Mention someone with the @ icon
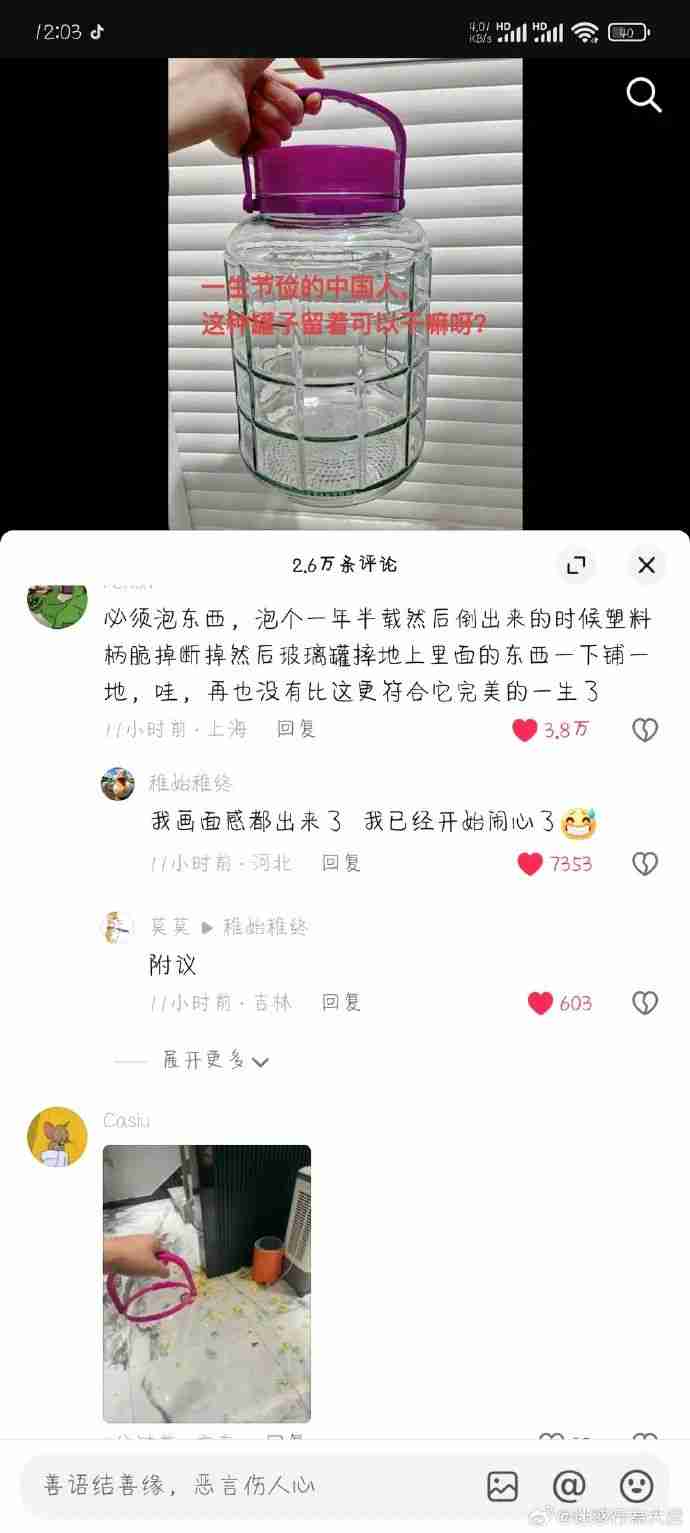 click(x=569, y=1485)
